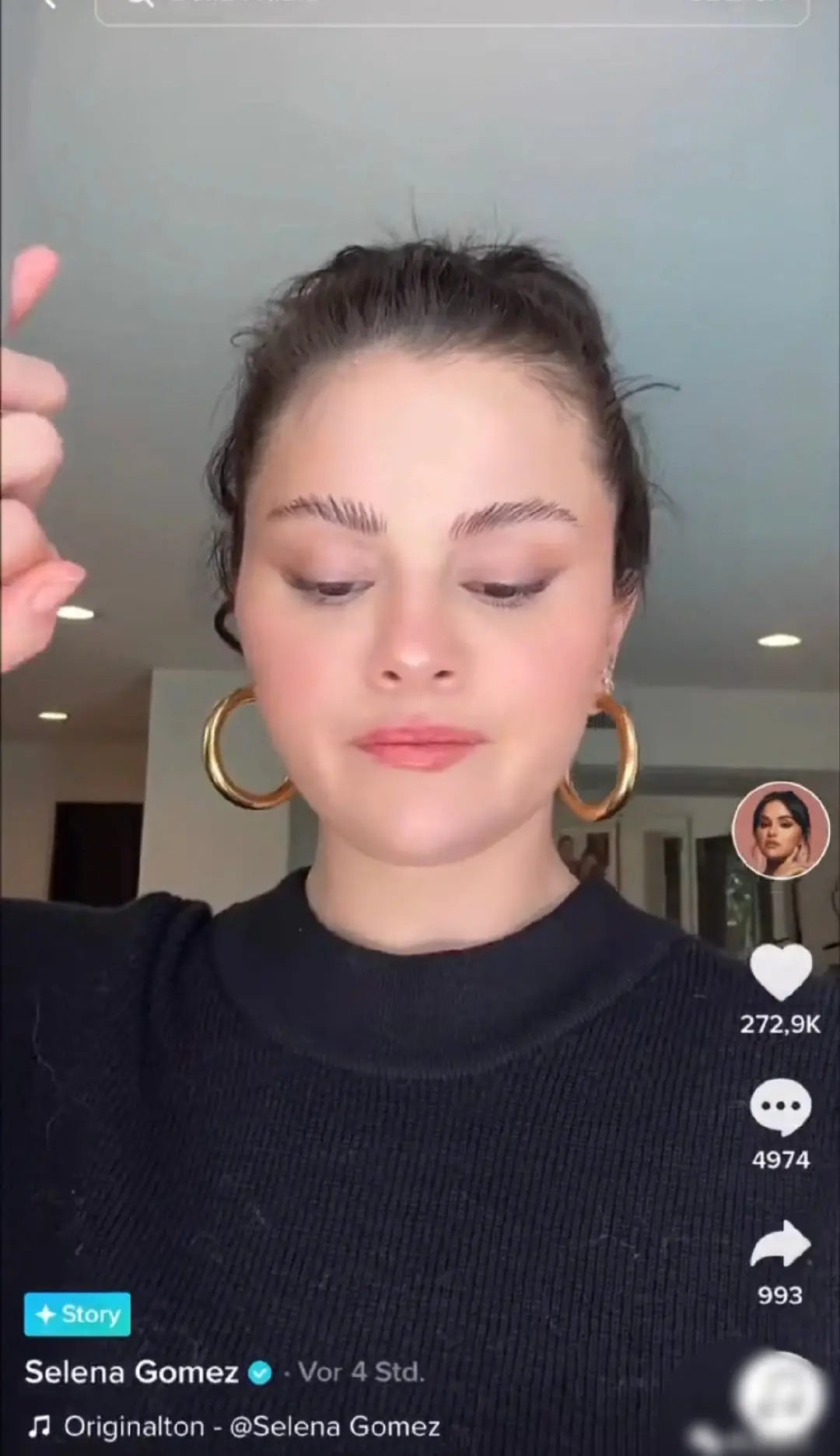
Task: Share this video via the arrow icon
Action: point(780,1244)
